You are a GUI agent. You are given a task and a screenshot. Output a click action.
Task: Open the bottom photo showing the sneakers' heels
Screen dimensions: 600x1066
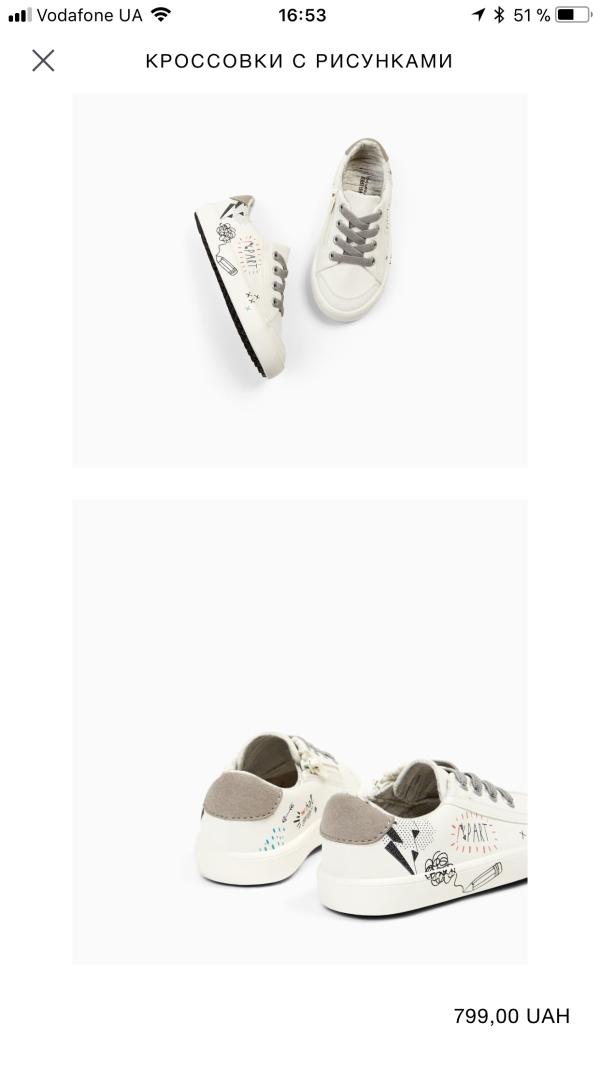pyautogui.click(x=300, y=732)
